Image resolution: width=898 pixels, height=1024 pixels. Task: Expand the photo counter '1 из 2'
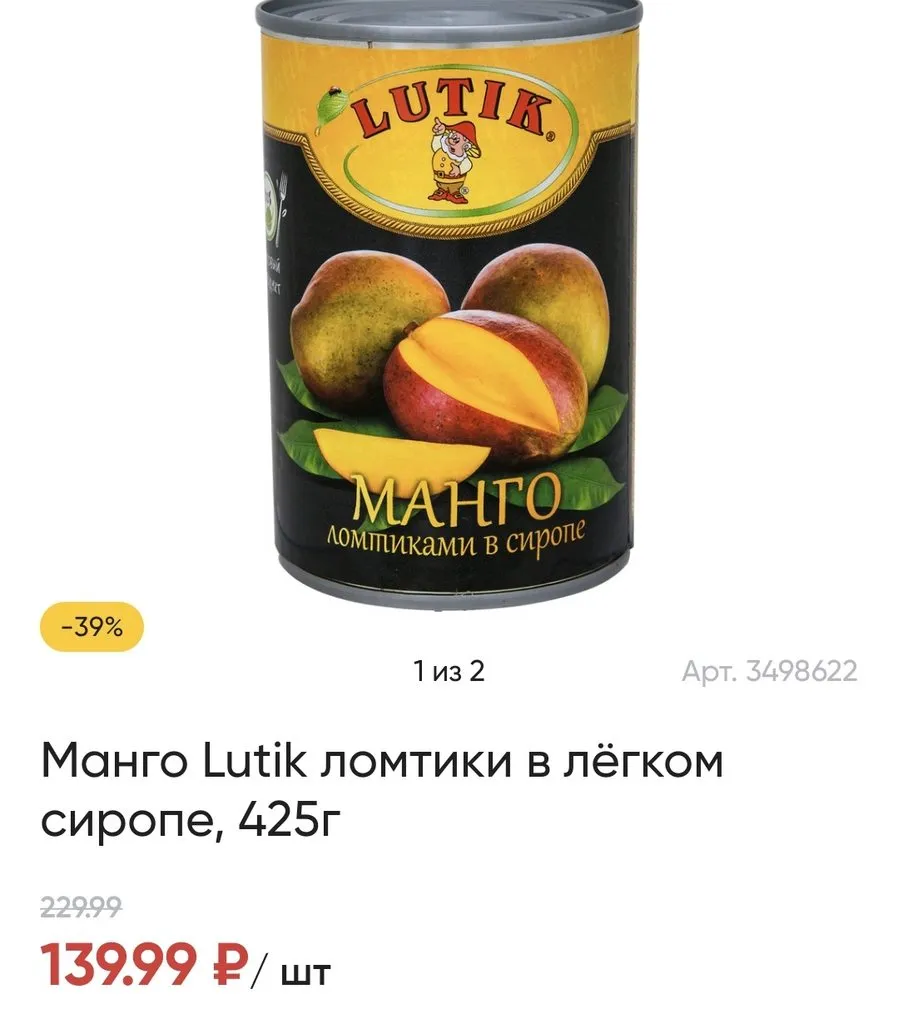[450, 668]
